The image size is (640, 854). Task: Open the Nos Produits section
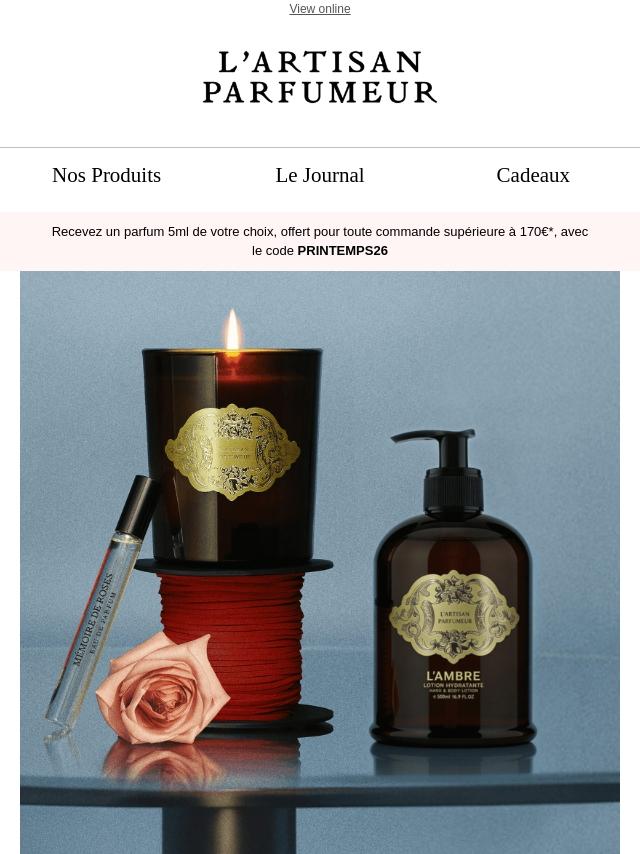[x=106, y=175]
